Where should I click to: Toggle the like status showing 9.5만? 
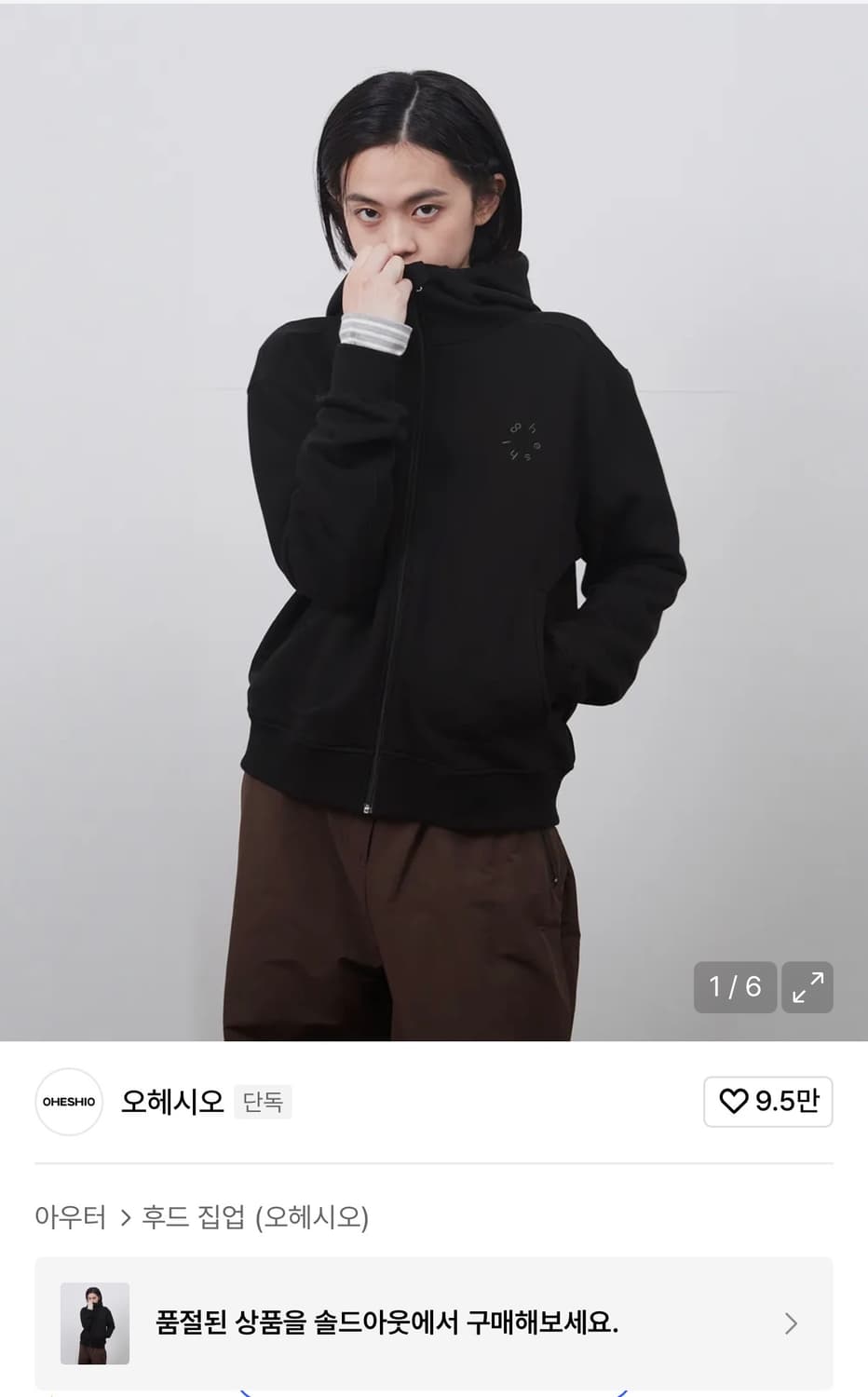[x=767, y=1102]
